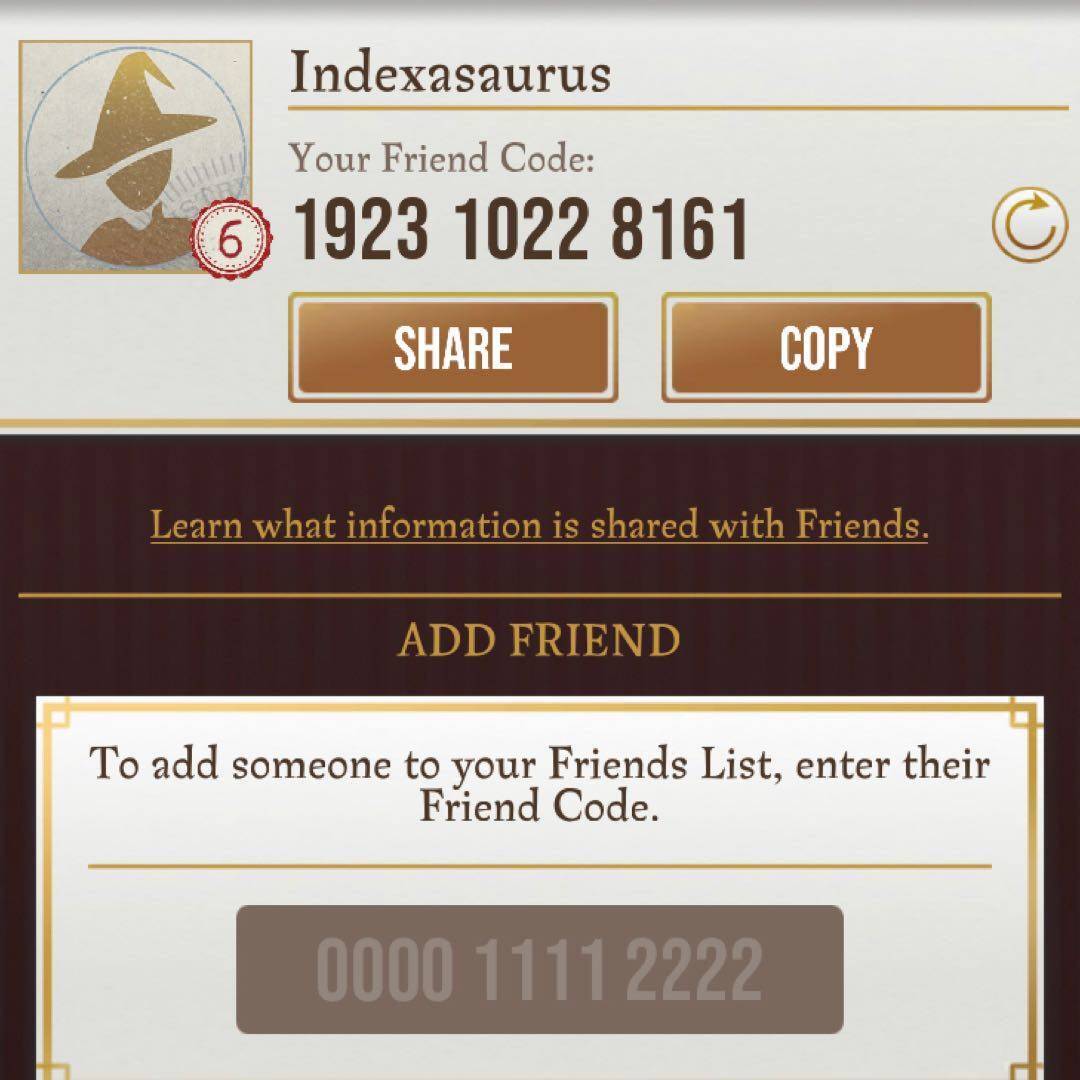
Task: Copy the friend code
Action: tap(826, 348)
